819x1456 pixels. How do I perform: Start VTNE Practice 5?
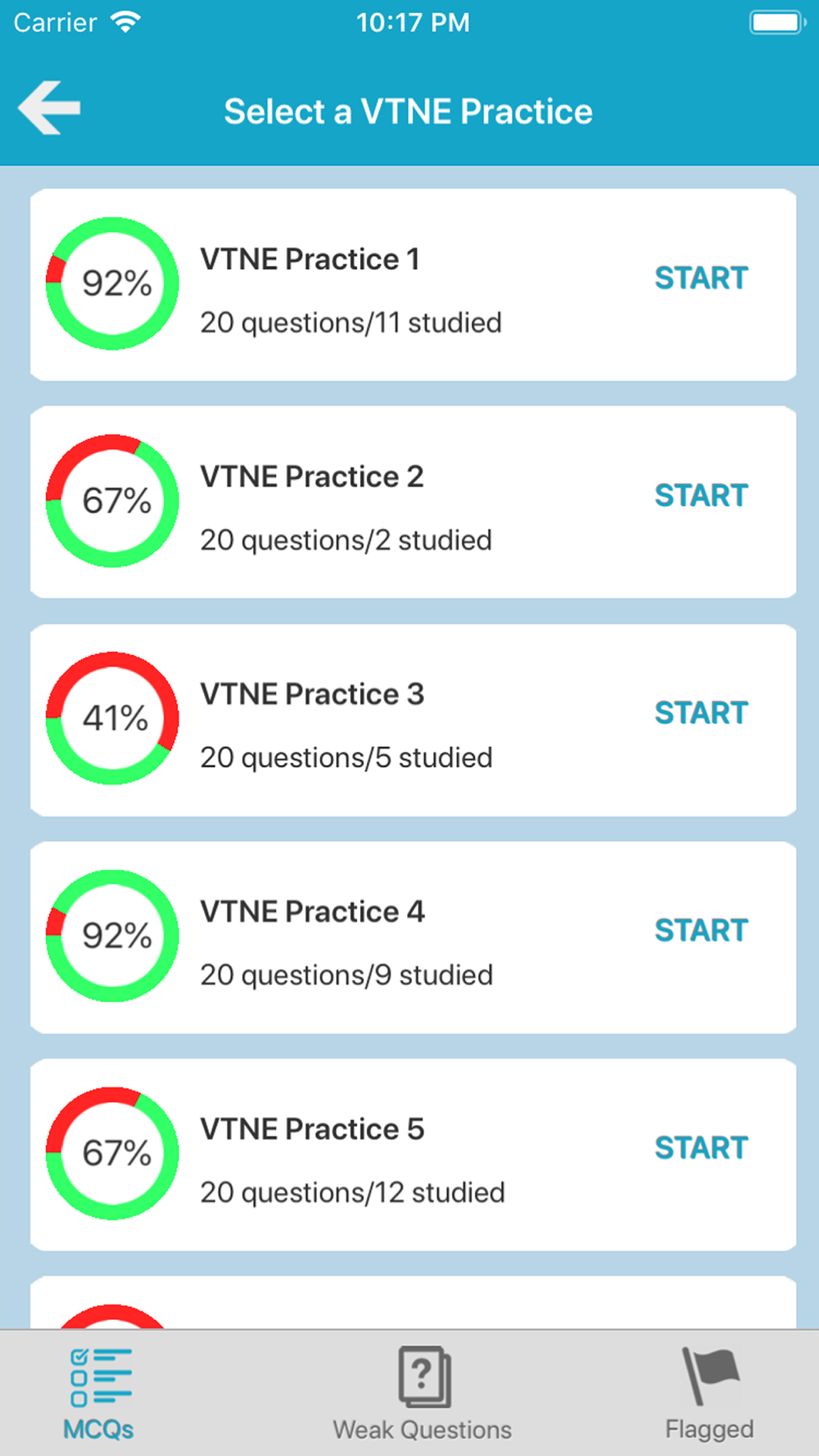pos(701,1148)
